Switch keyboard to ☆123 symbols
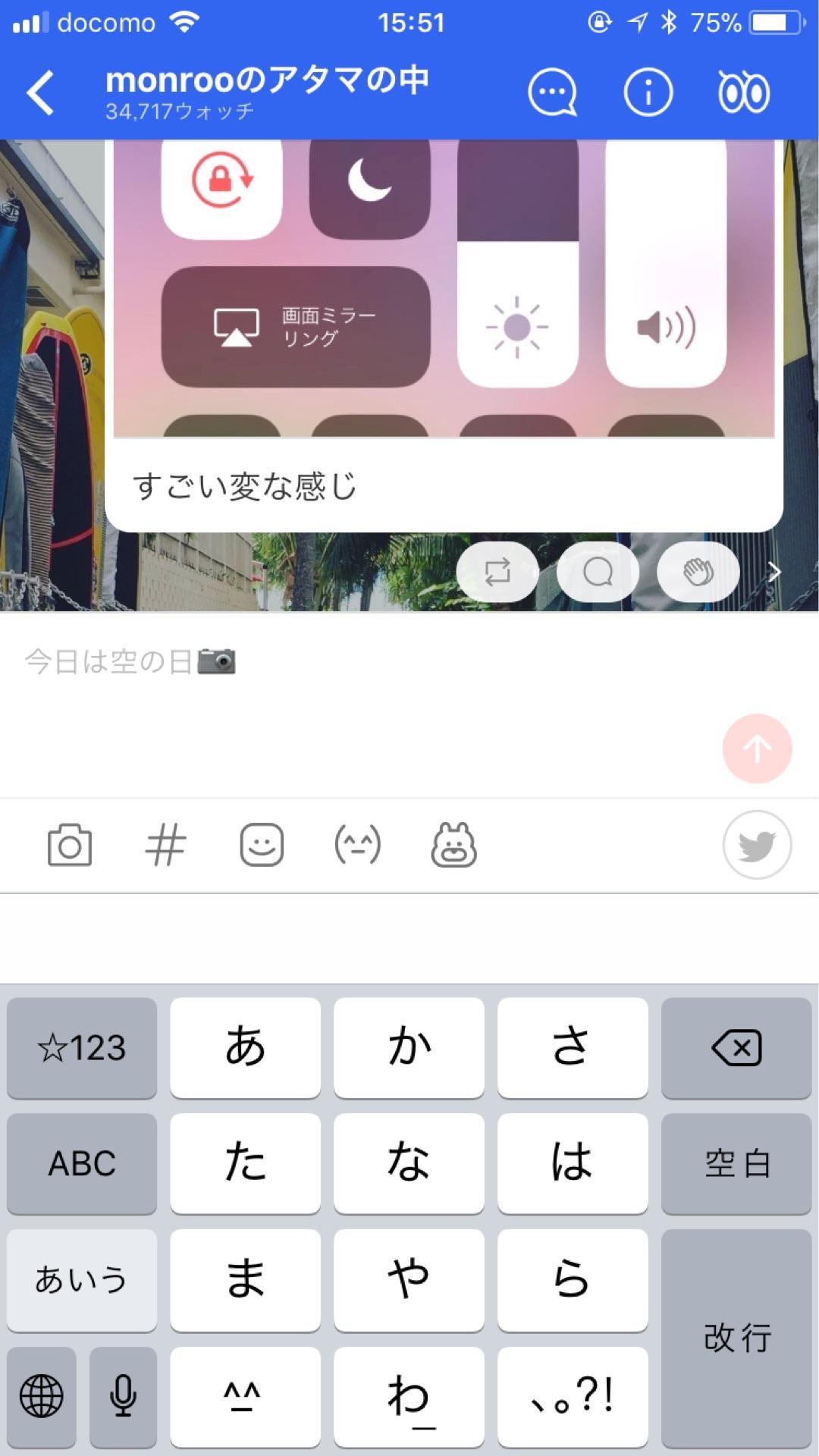 [x=81, y=1047]
